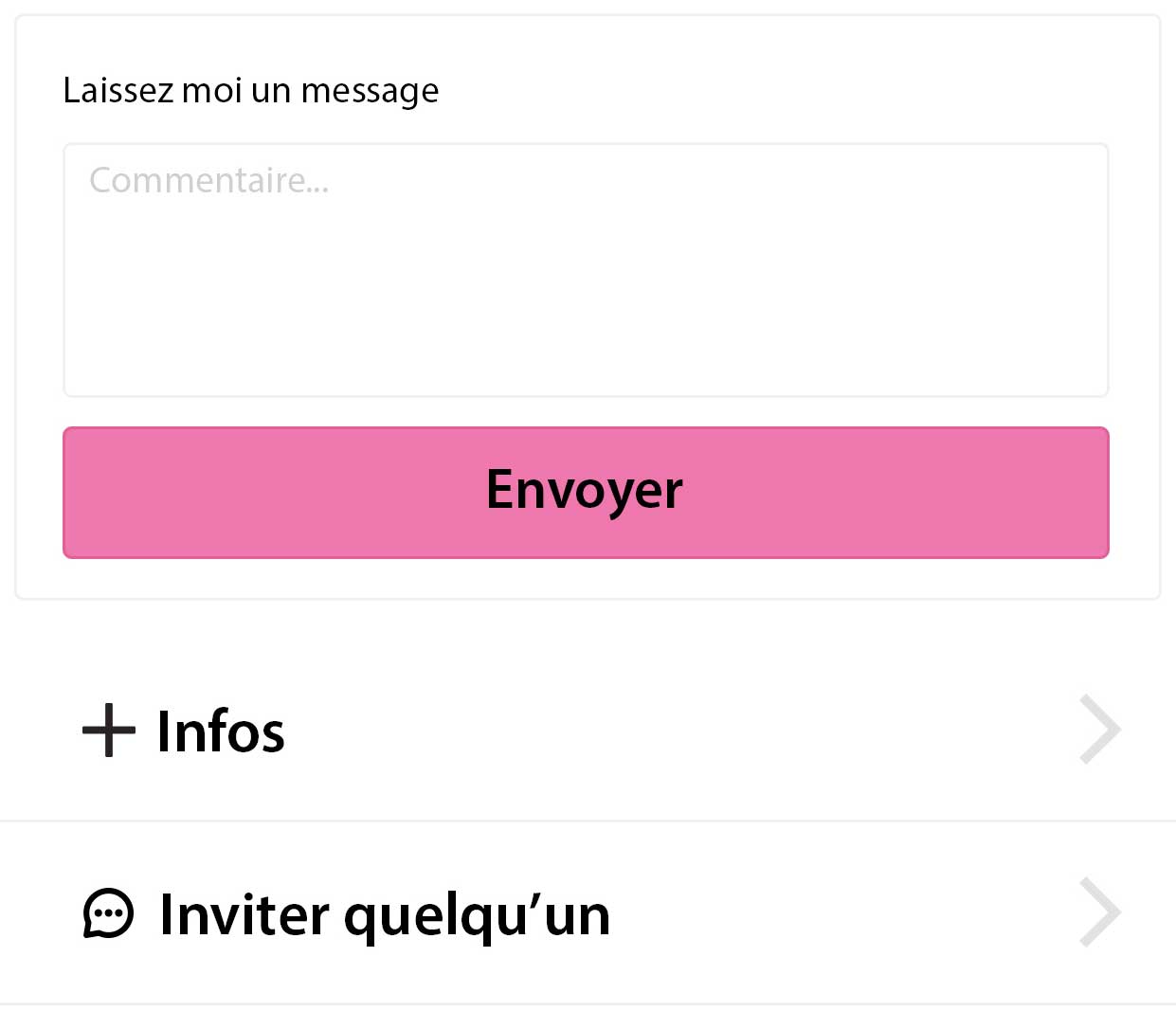
Task: Open the Infos row
Action: pos(588,731)
